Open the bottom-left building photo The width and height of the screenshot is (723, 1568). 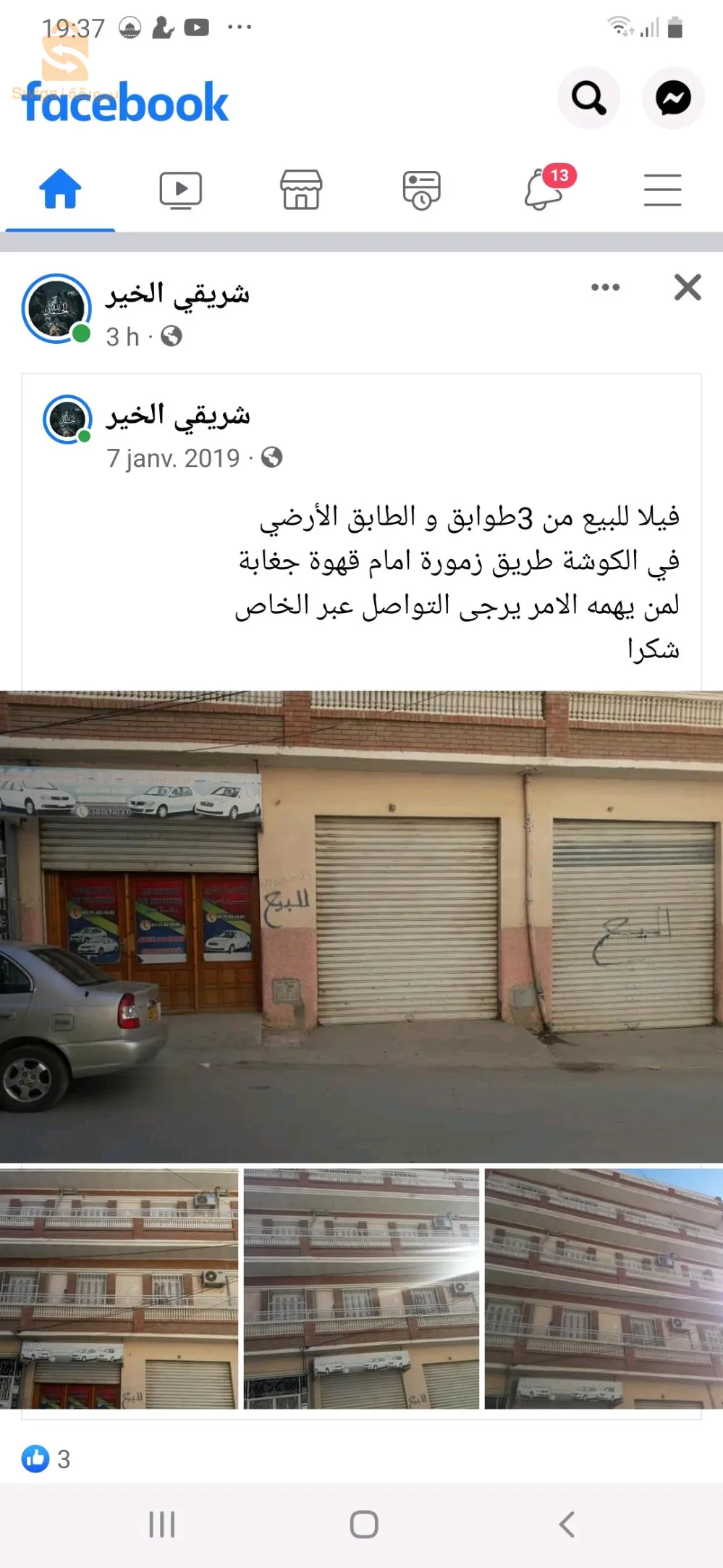tap(119, 1289)
